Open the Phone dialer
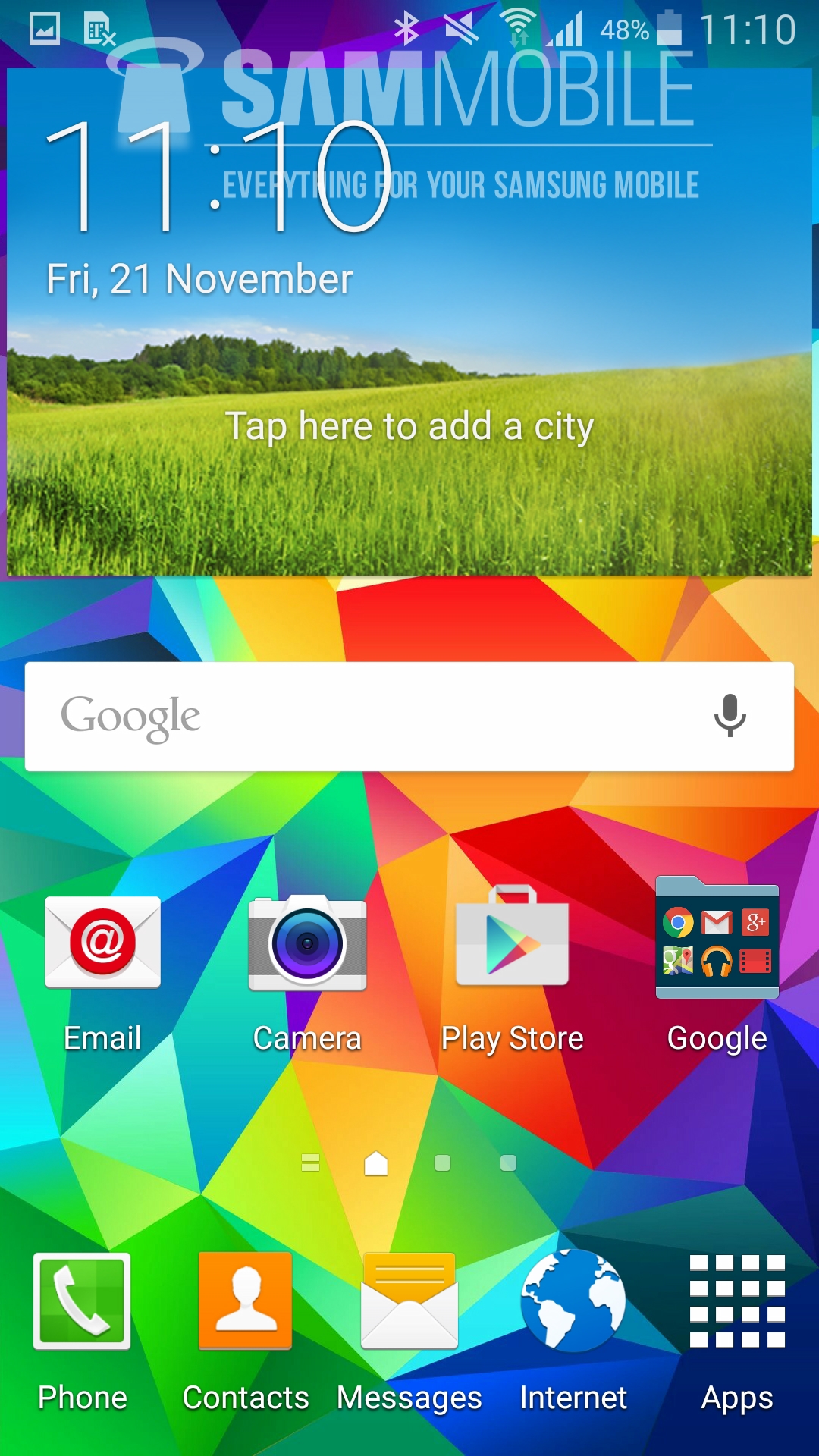Screen dimensions: 819x1456 click(x=82, y=1302)
